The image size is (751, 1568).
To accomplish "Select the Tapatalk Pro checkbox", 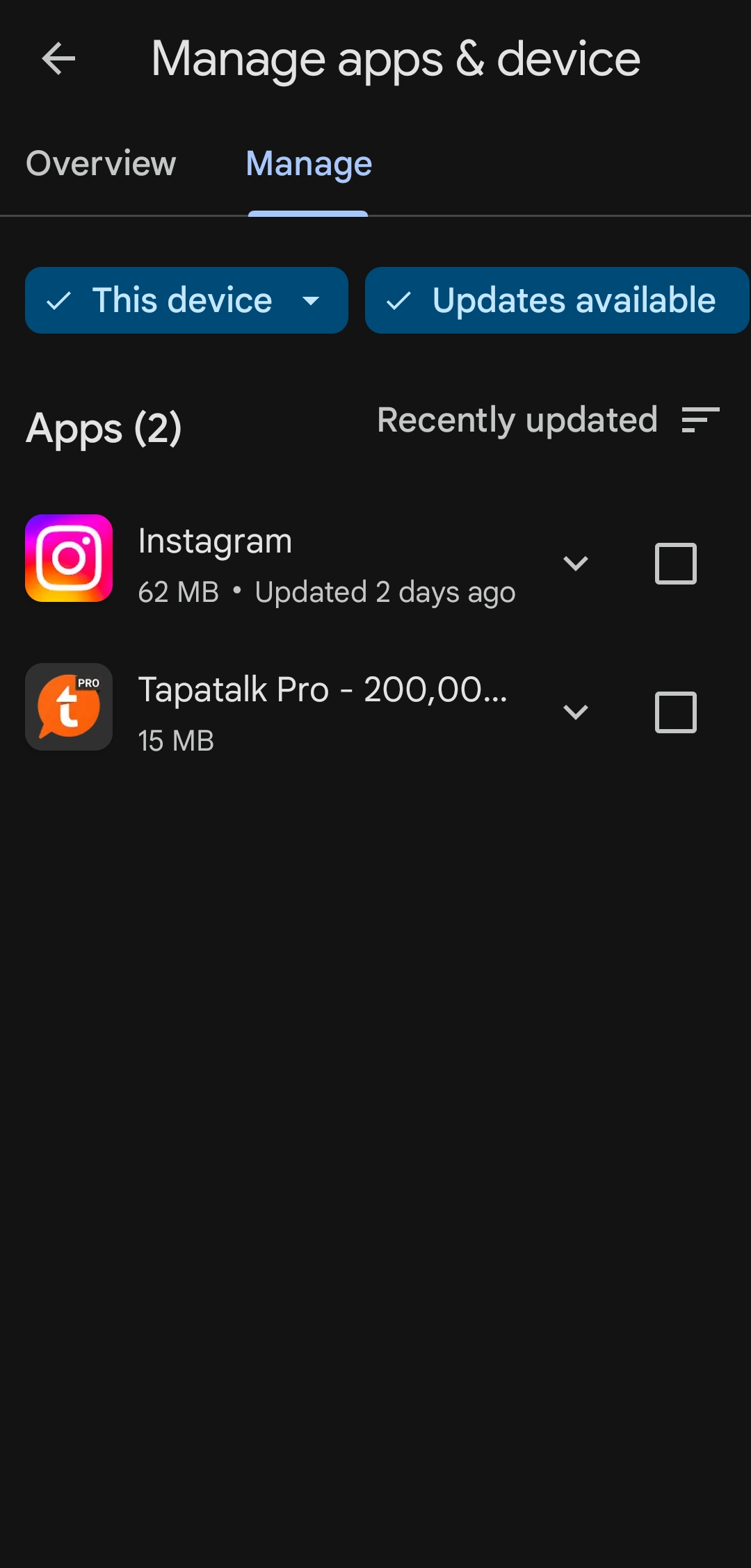I will click(675, 712).
